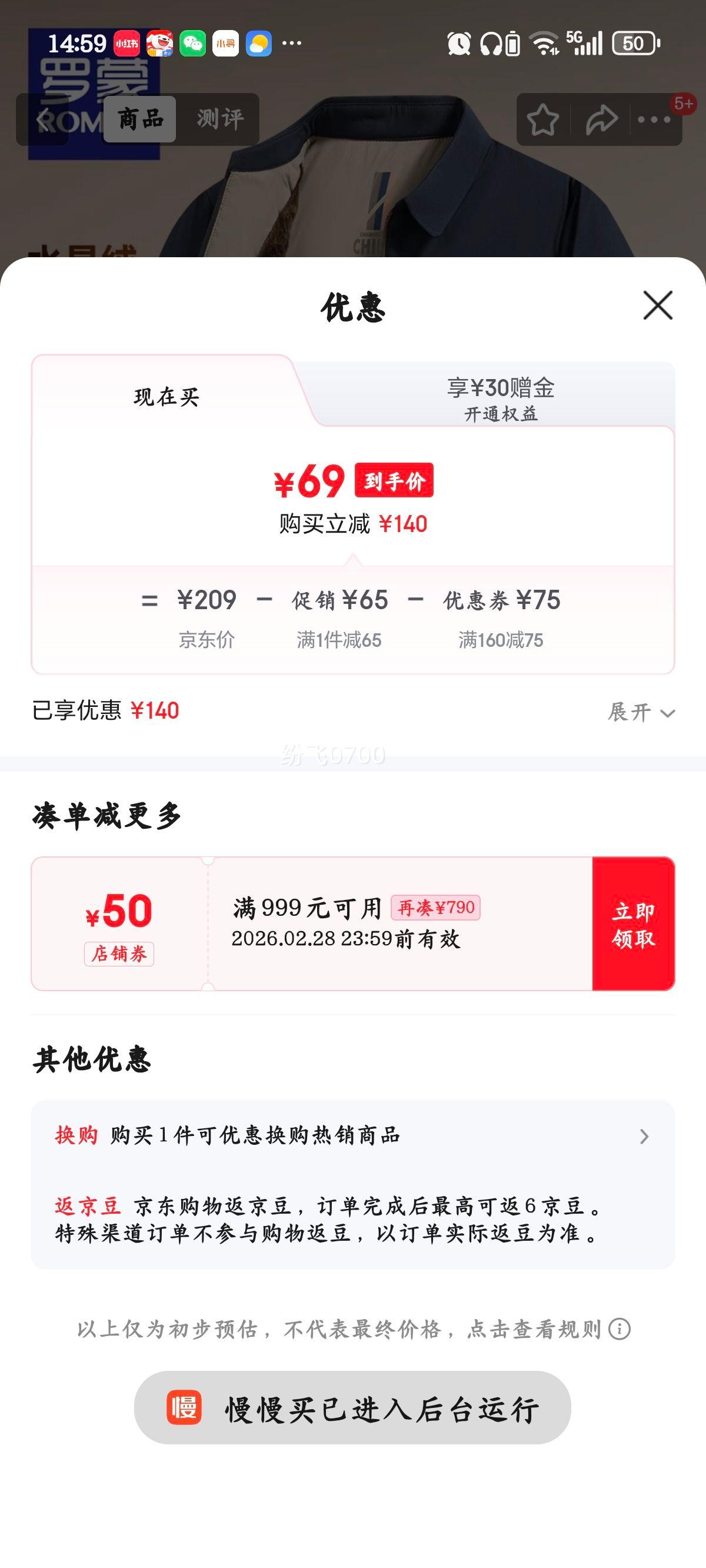This screenshot has height=1568, width=706.
Task: Tap the 京东 icon in the status bar
Action: tap(159, 42)
